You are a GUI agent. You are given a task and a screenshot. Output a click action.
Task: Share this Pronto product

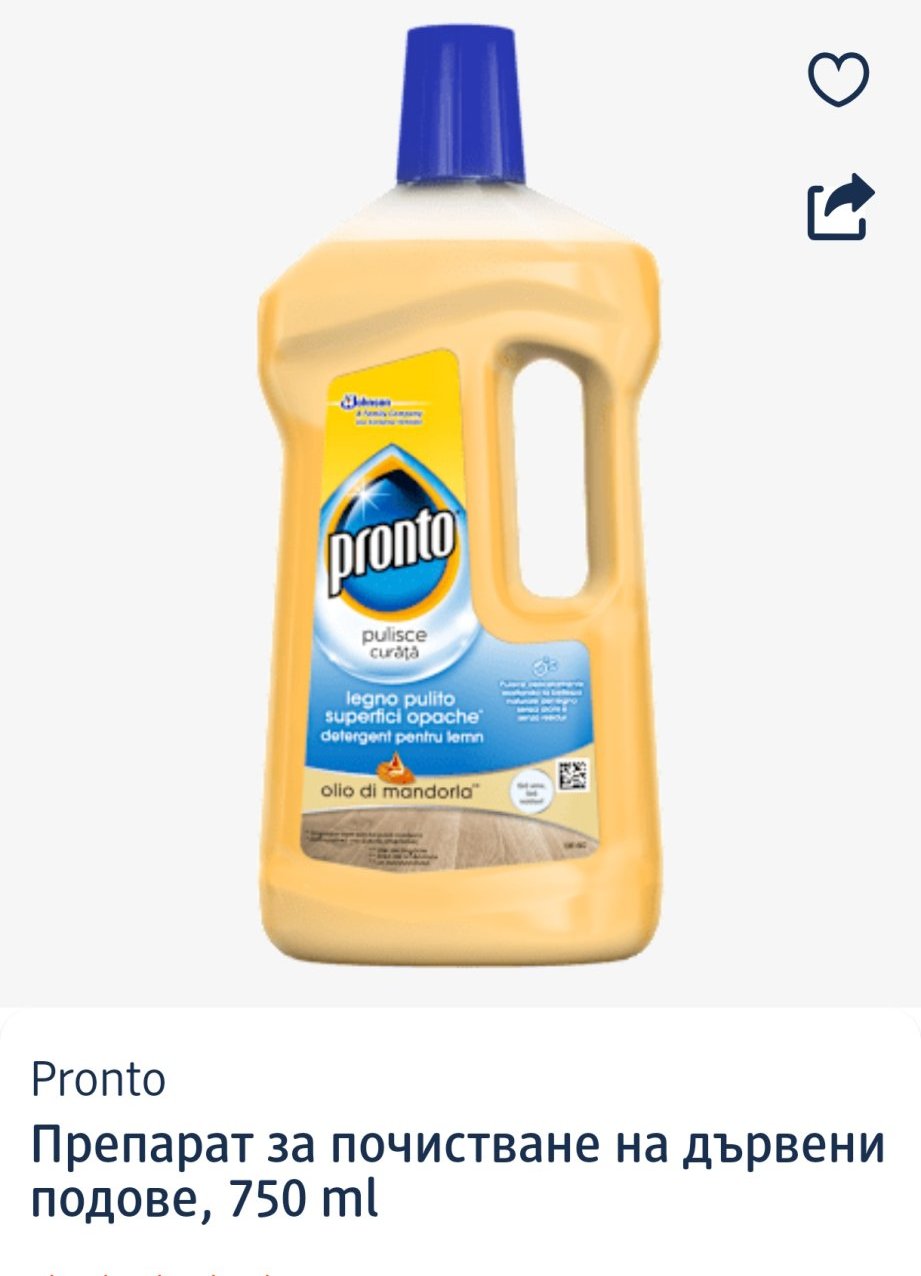[840, 207]
